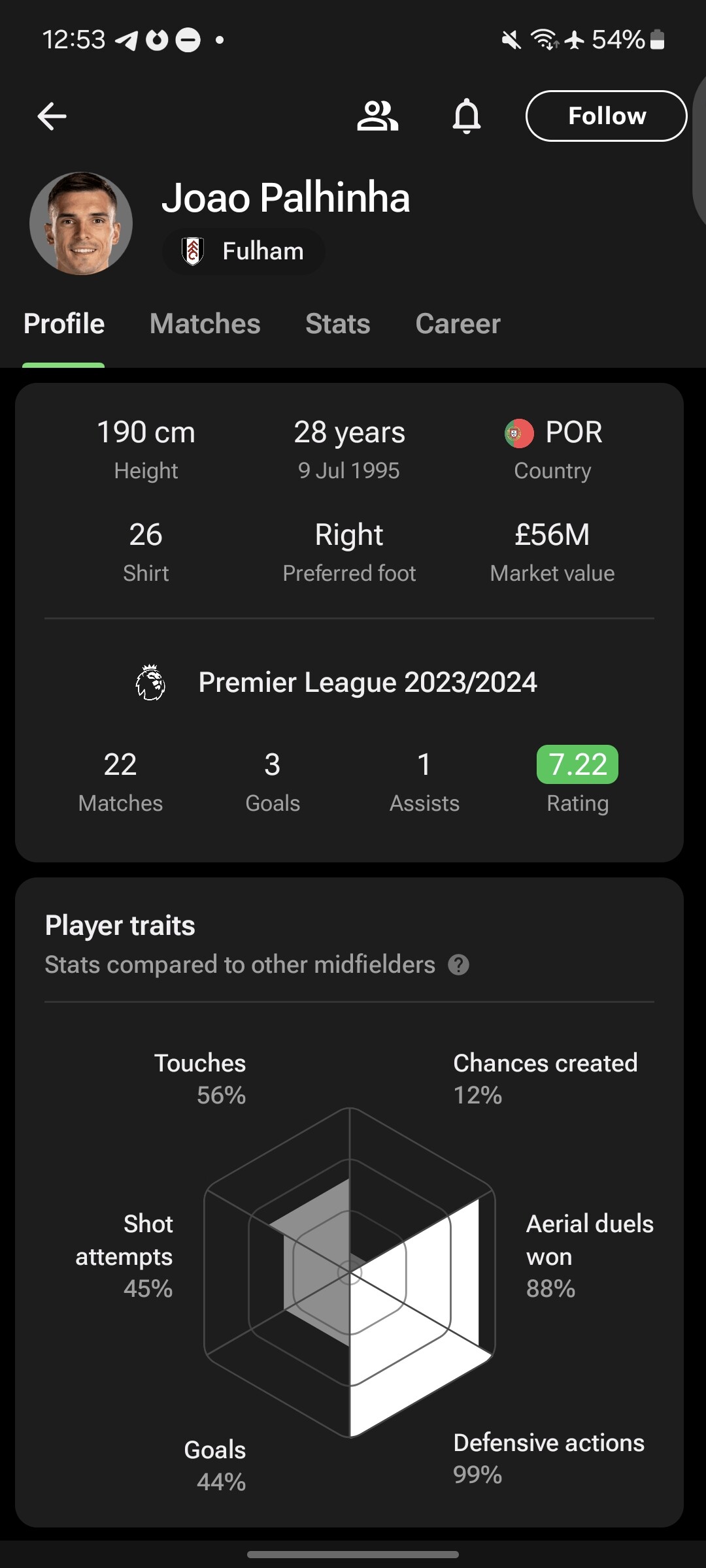Switch to the Stats tab
Screen dimensions: 706x1568
[x=338, y=323]
